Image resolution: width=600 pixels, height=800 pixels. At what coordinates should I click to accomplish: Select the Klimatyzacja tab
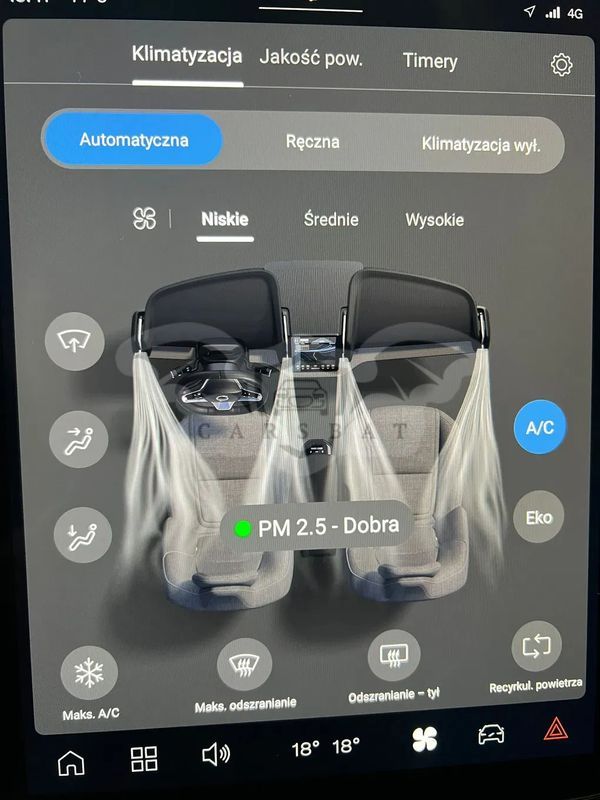(187, 55)
